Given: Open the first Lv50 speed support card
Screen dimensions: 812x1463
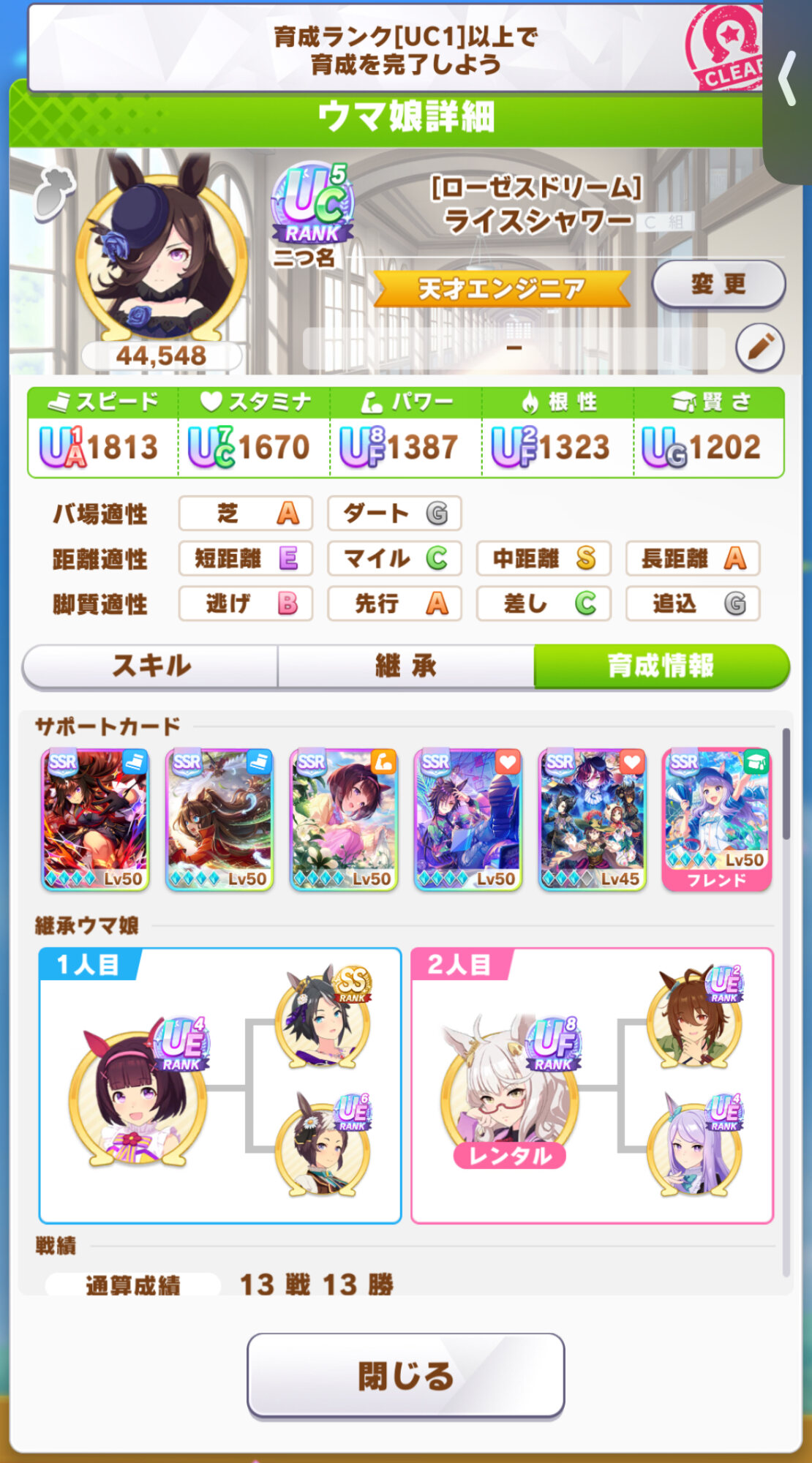Looking at the screenshot, I should (x=95, y=819).
